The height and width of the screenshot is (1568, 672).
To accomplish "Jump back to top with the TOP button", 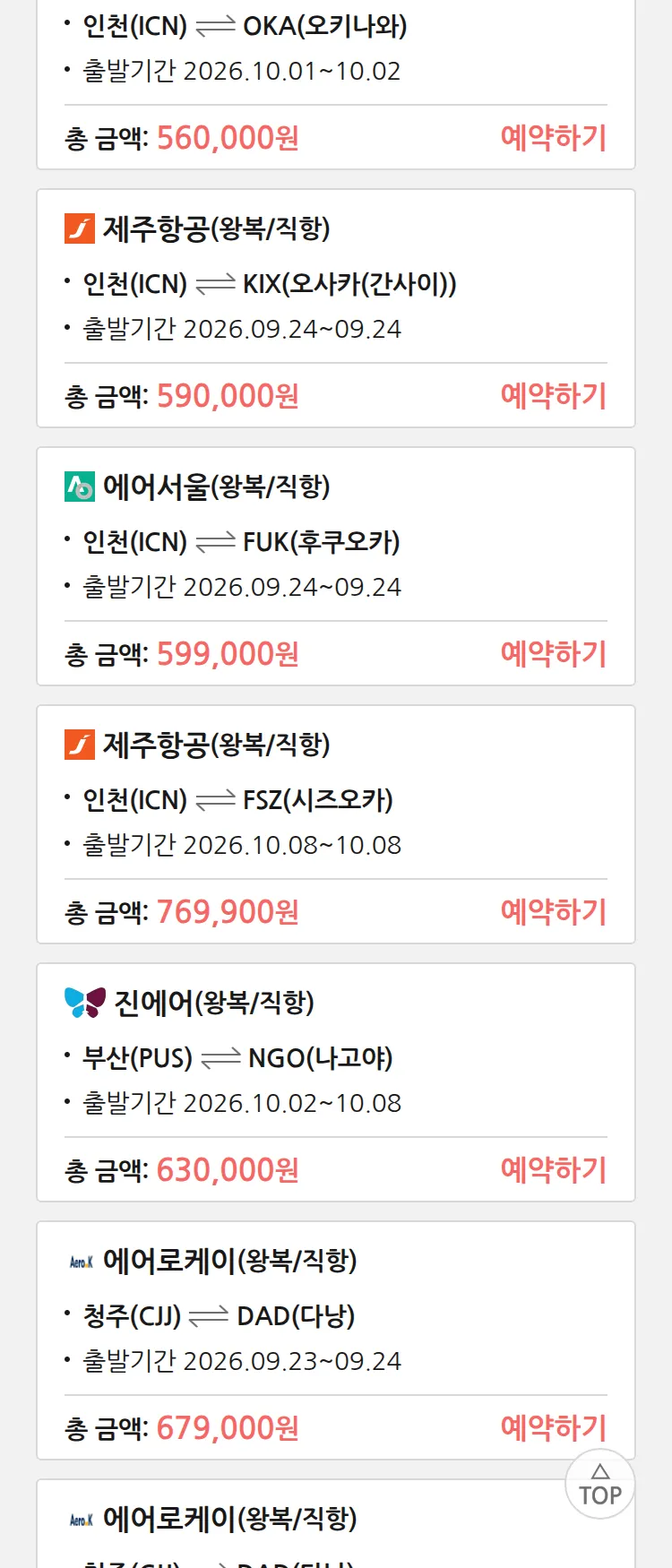I will tap(600, 1484).
